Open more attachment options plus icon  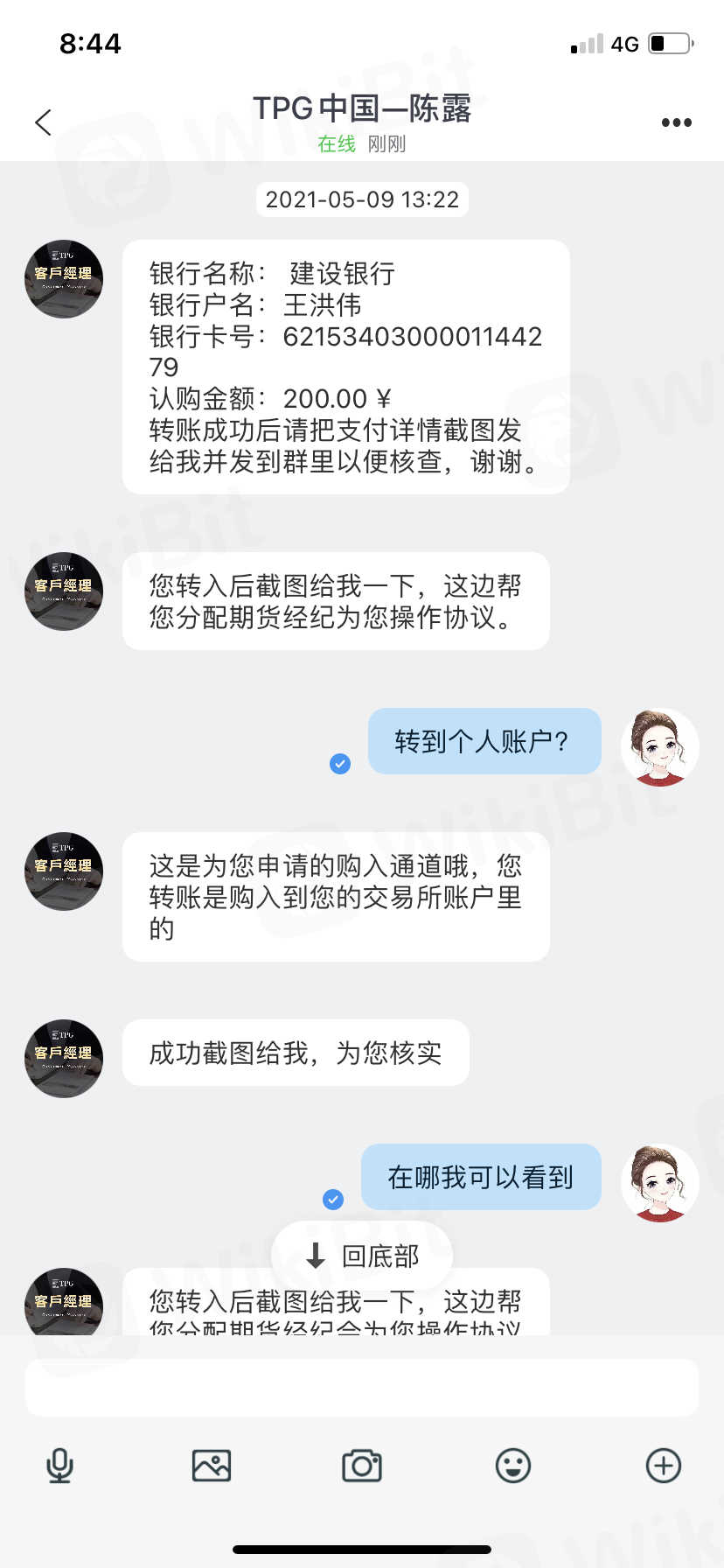(x=663, y=1465)
